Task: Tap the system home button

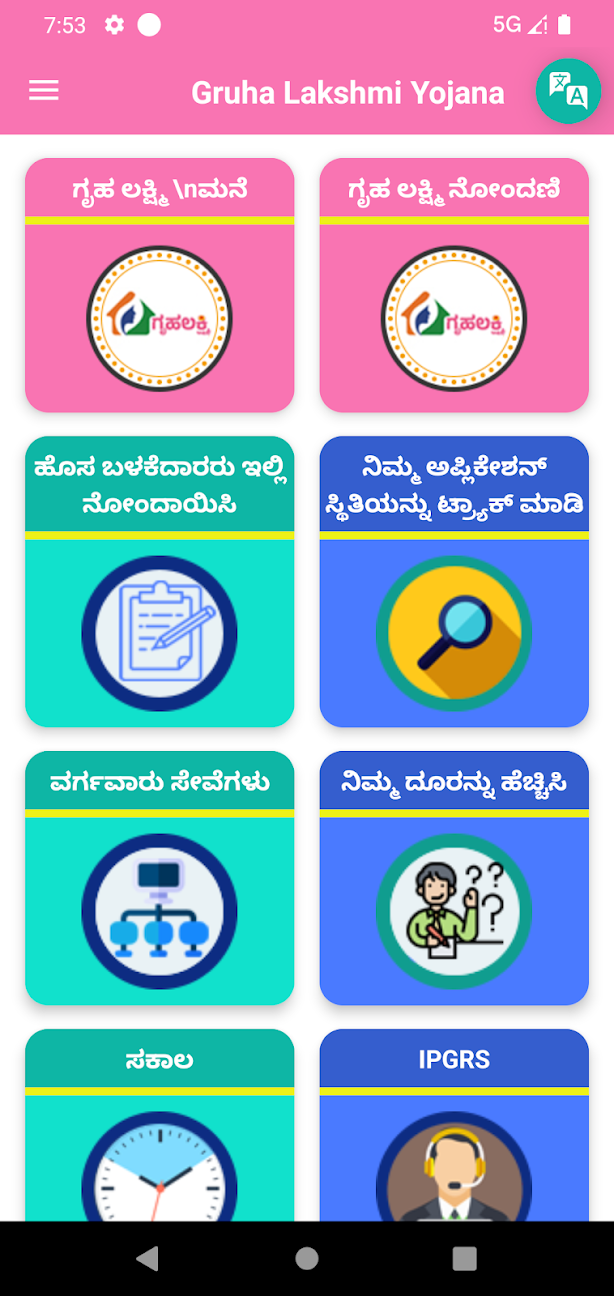Action: (307, 1258)
